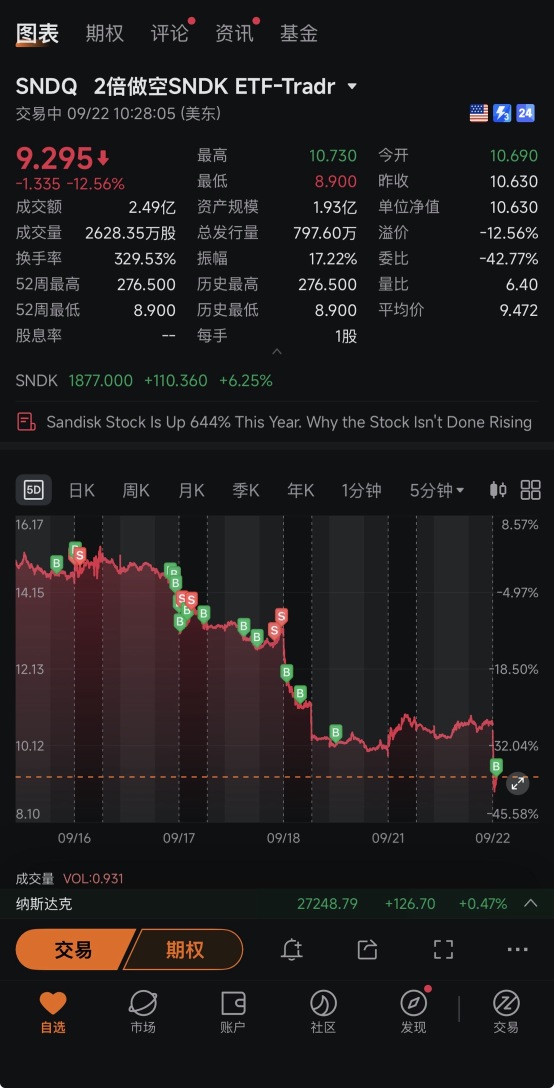Open the 5分钟 interval dropdown
The image size is (554, 1088).
(x=437, y=491)
